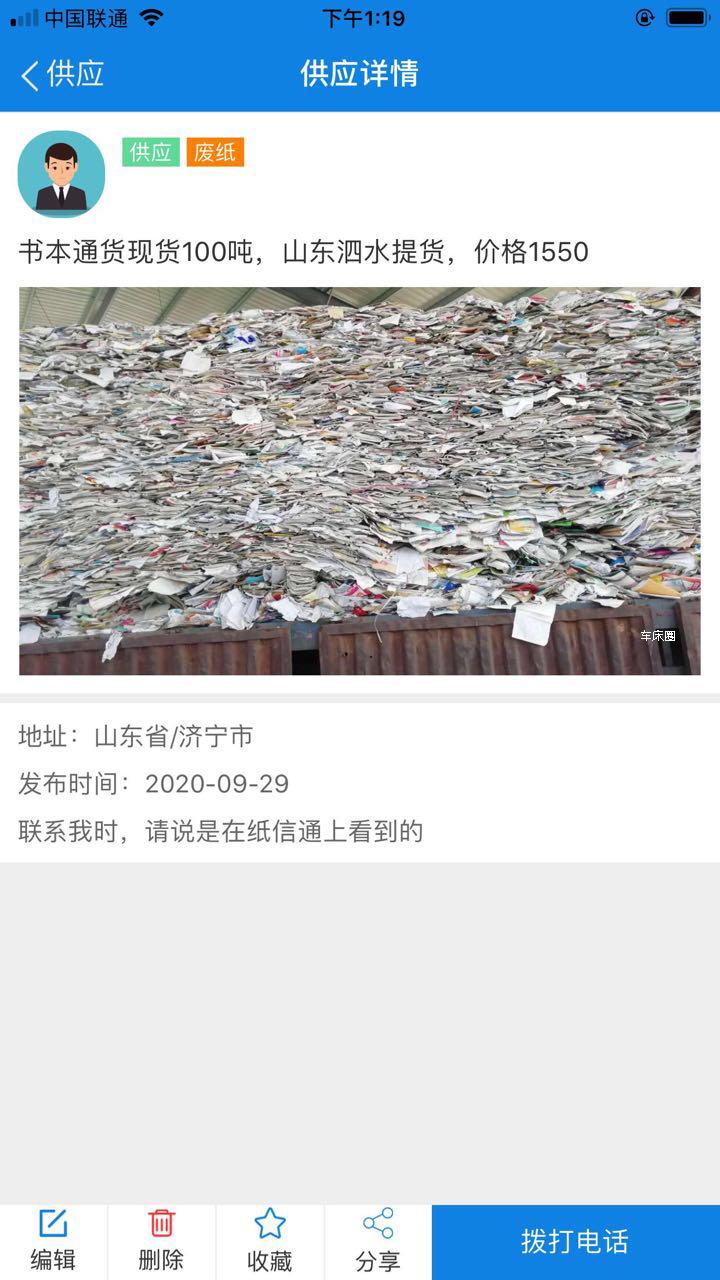Go back to the 供应 list
Viewport: 720px width, 1280px height.
[62, 74]
